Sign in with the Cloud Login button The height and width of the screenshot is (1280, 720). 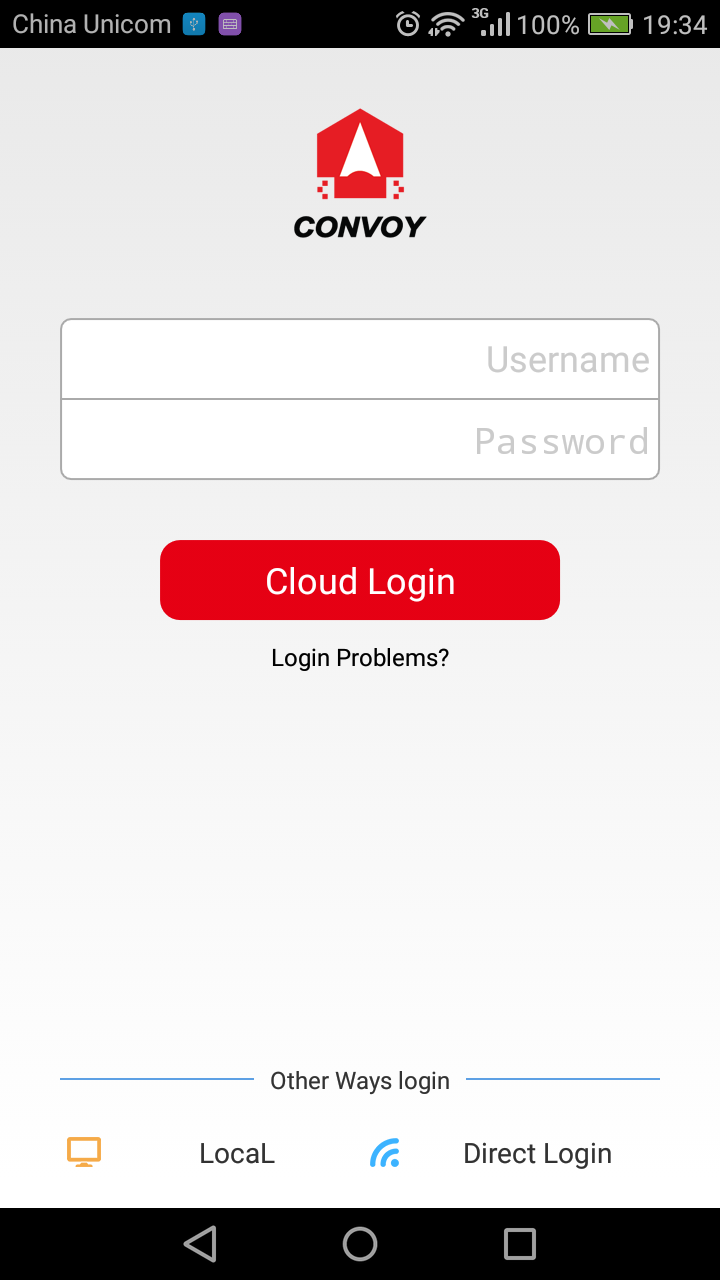pos(360,580)
